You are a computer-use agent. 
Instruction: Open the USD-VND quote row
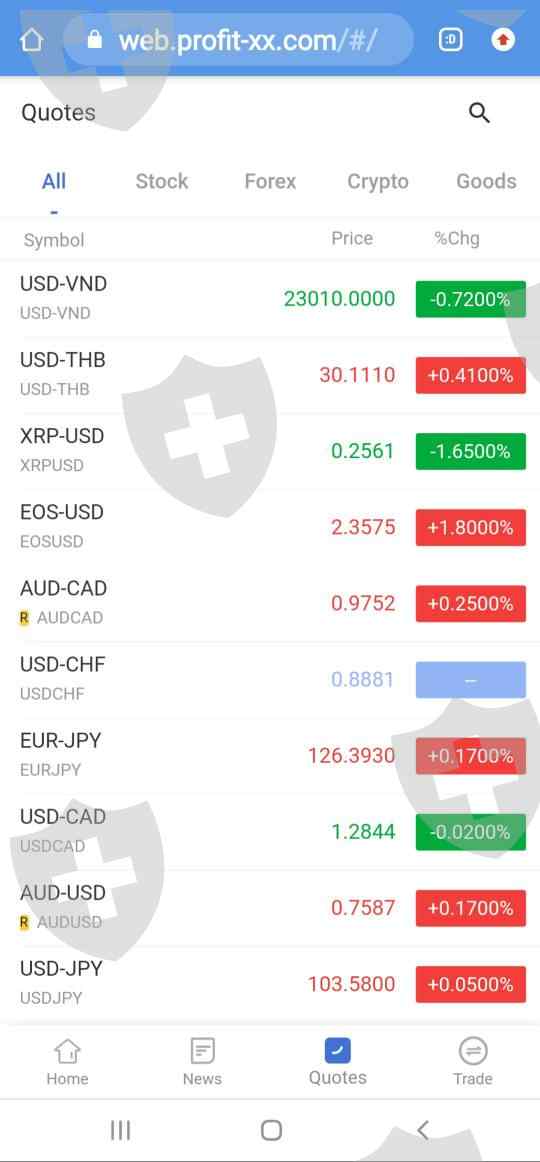270,299
